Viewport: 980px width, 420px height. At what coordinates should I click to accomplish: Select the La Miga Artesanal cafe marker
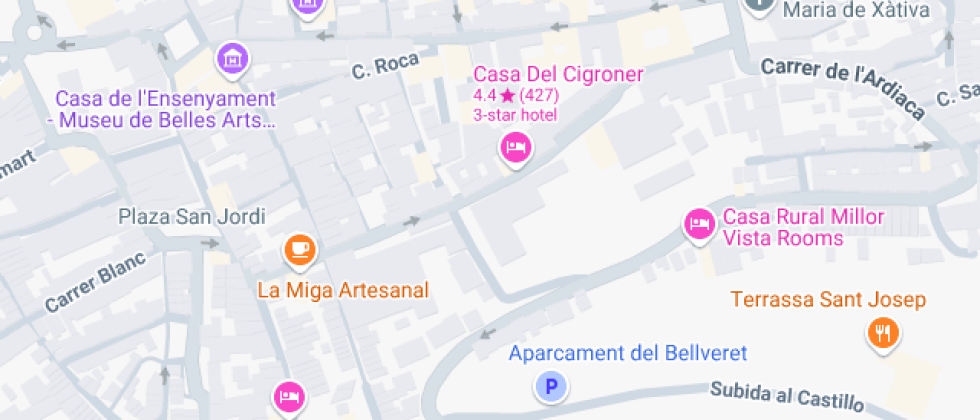[x=300, y=248]
